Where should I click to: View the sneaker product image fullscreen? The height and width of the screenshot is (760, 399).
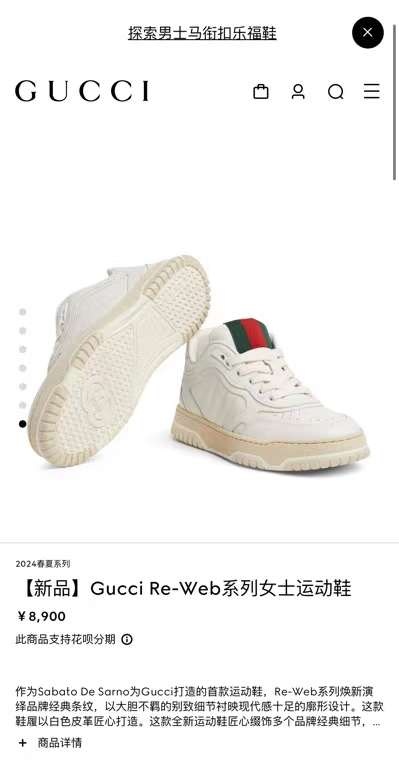tap(199, 364)
